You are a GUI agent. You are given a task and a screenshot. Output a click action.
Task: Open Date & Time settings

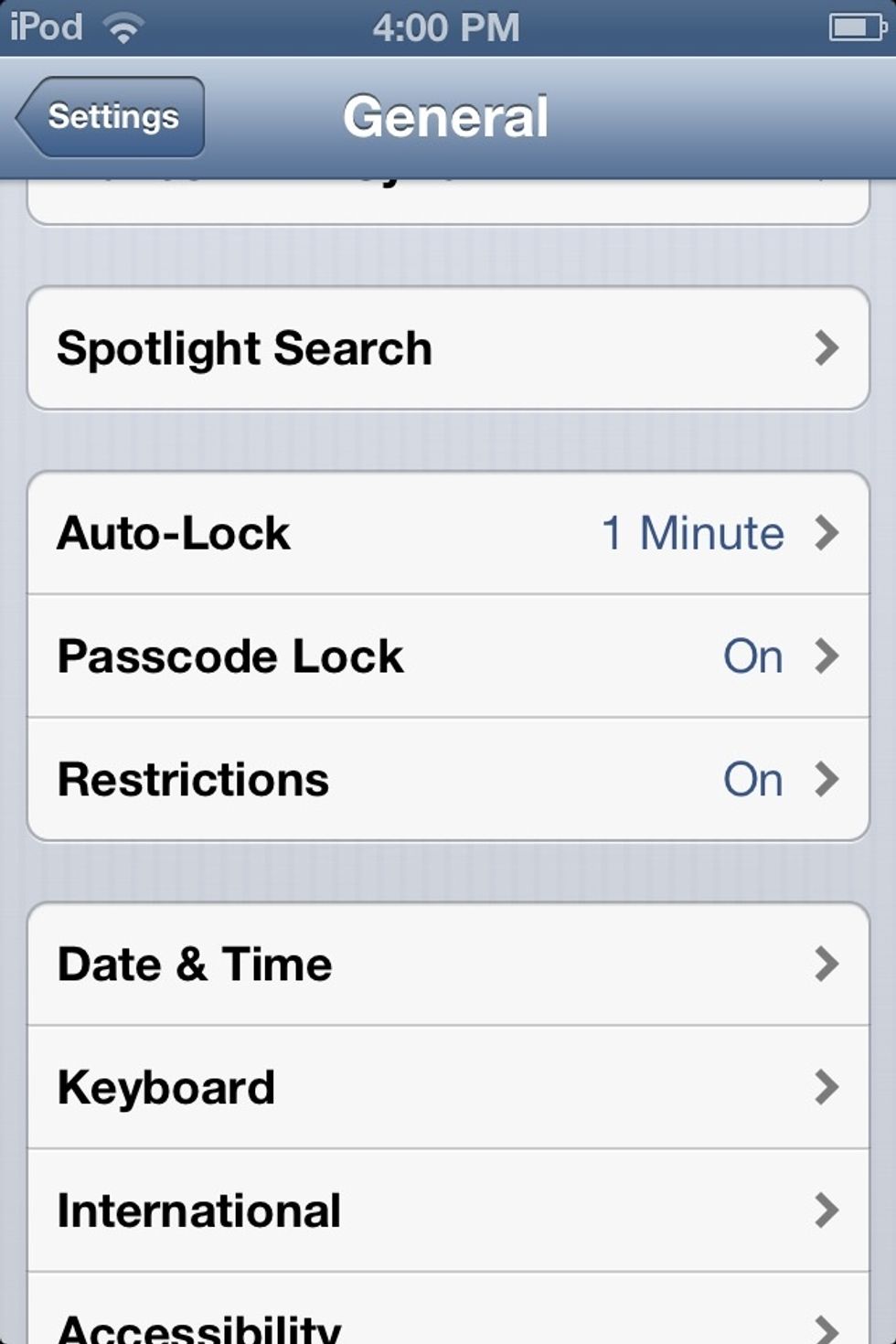[x=448, y=963]
